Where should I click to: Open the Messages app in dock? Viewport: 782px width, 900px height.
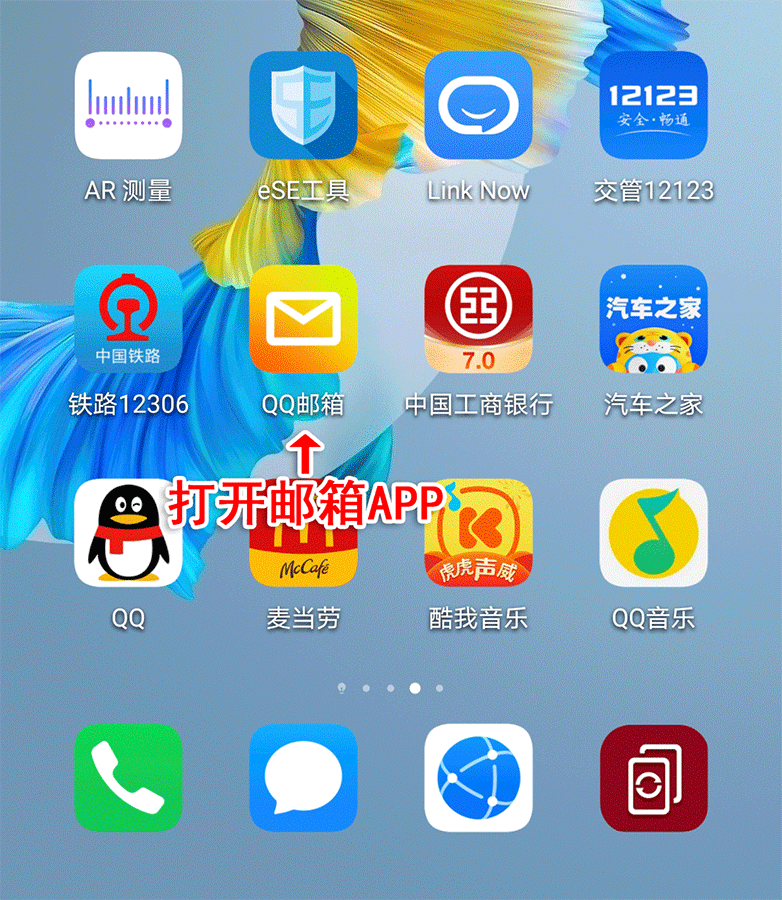tap(303, 778)
